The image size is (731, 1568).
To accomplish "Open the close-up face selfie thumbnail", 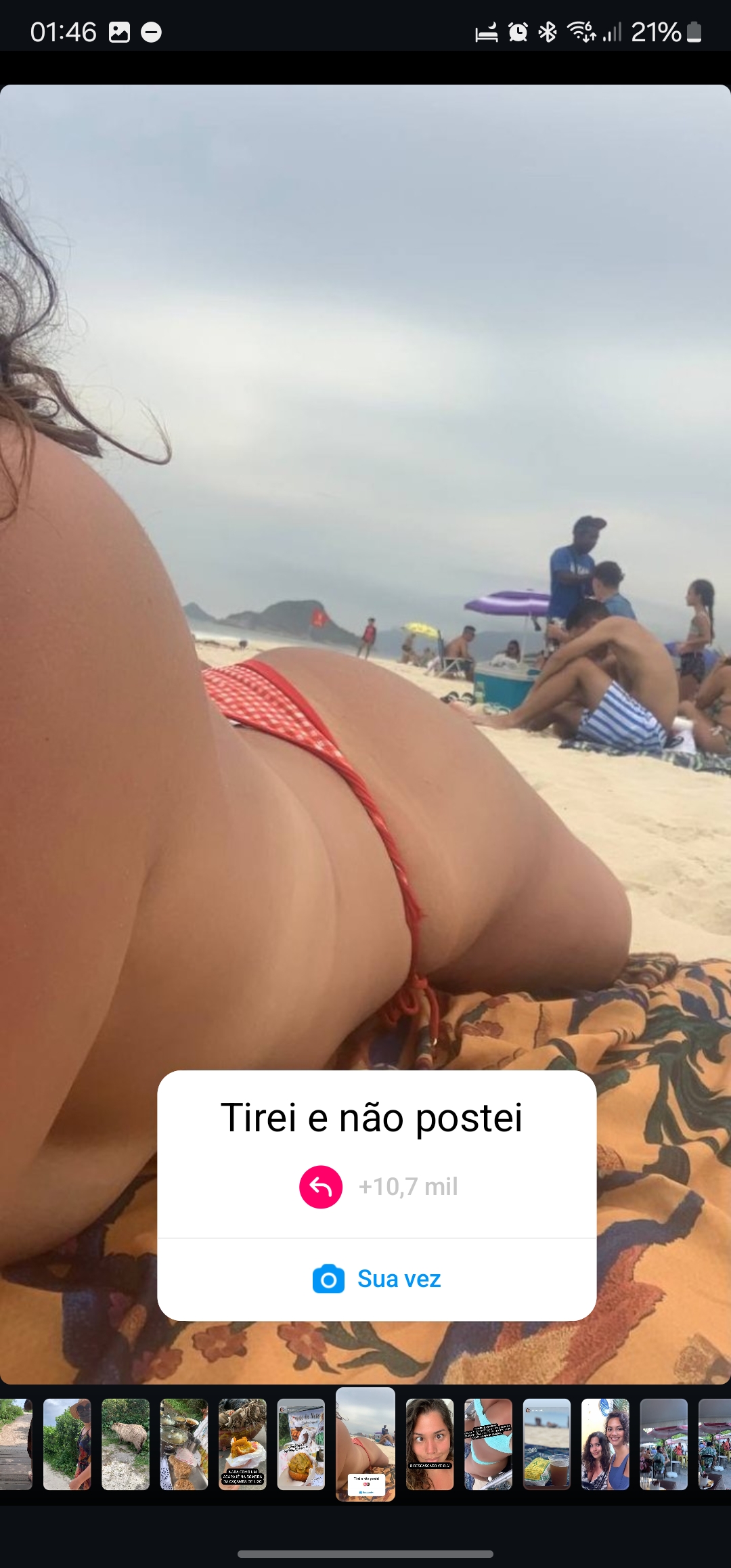I will 430,1444.
